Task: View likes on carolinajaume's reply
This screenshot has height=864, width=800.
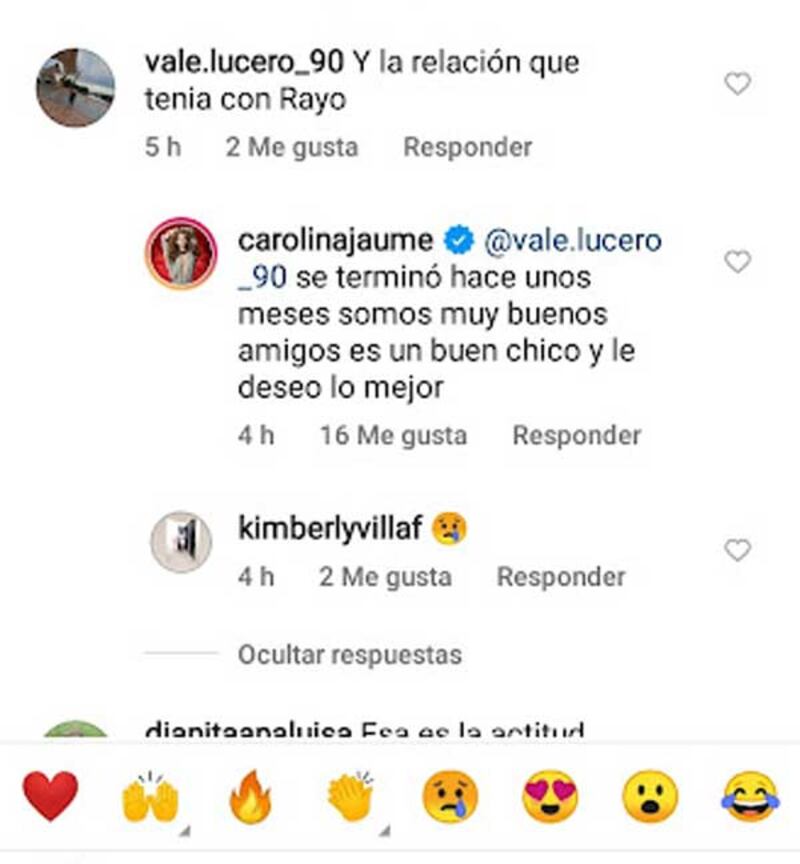Action: pyautogui.click(x=393, y=435)
